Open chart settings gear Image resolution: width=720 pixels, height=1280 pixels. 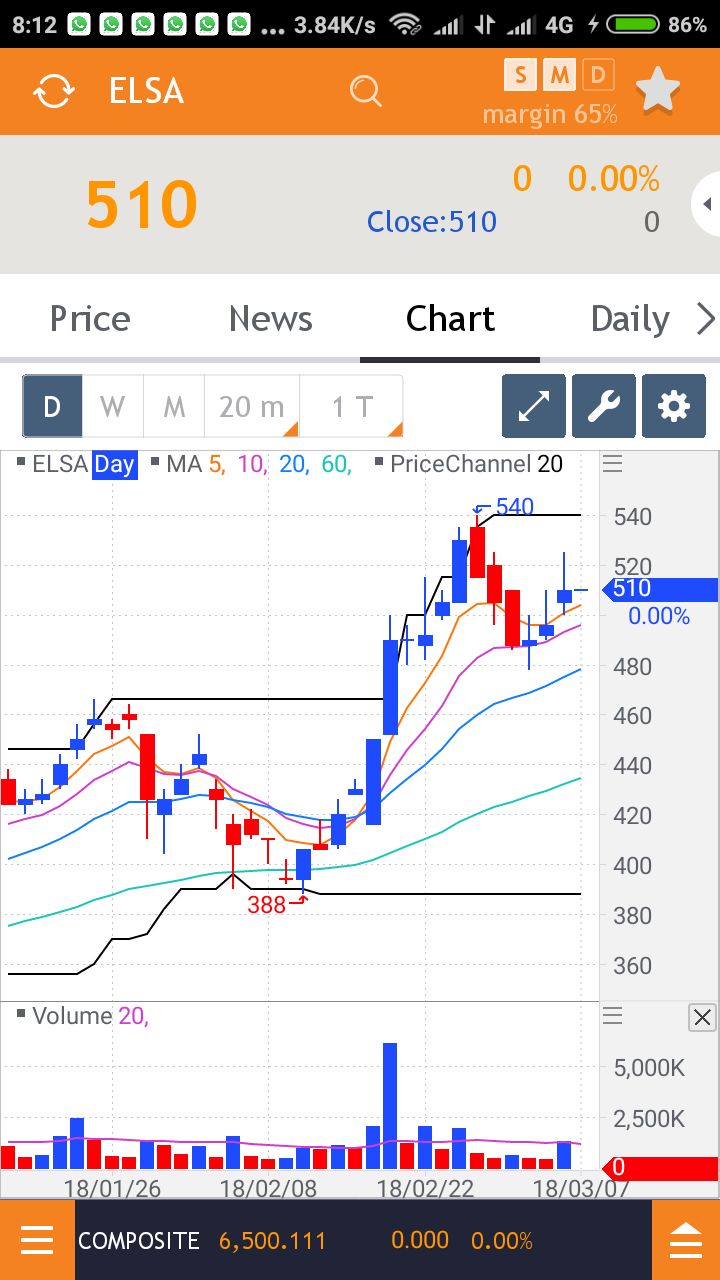[673, 406]
